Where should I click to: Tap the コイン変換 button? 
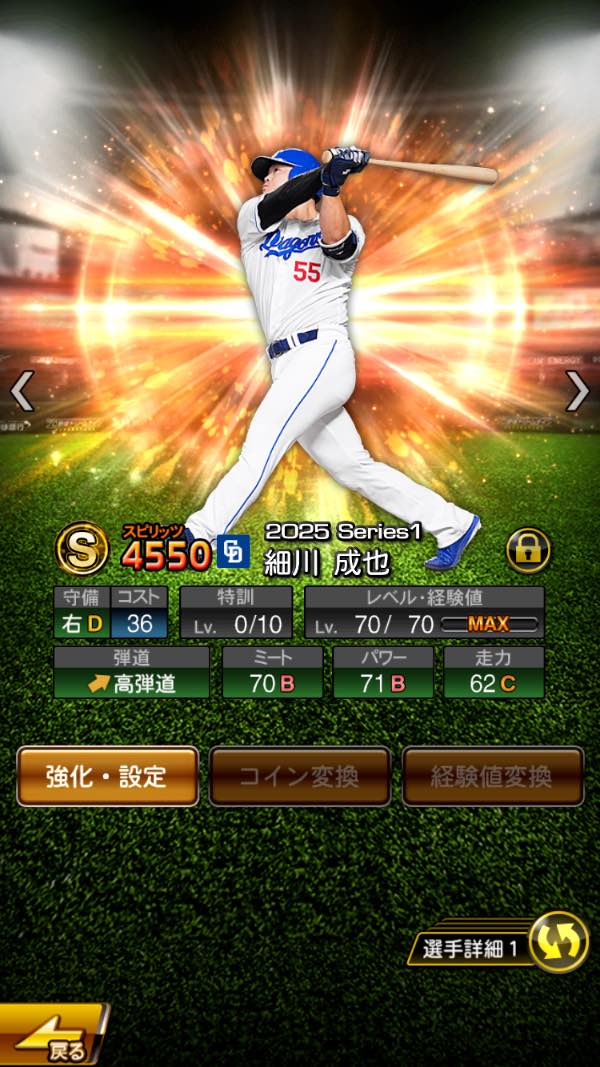point(299,776)
